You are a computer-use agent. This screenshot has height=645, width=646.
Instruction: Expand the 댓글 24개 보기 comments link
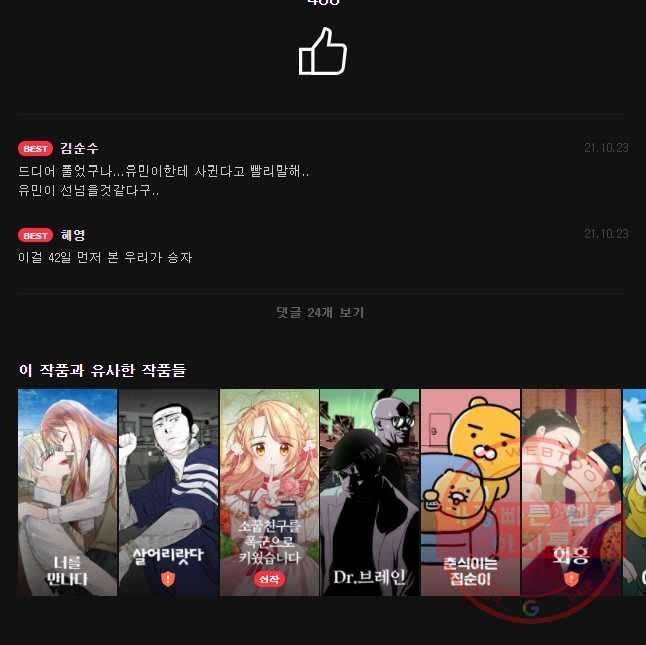tap(320, 313)
